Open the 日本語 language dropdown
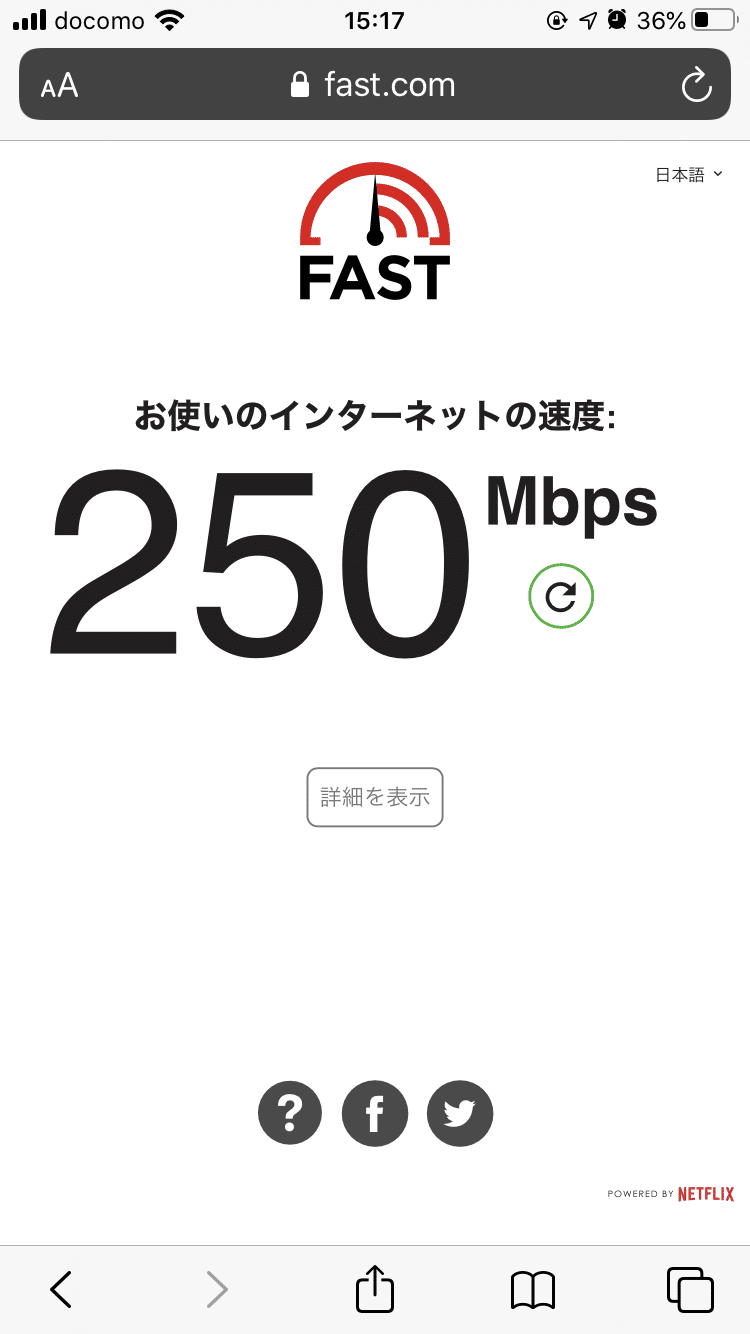750x1334 pixels. pos(688,175)
